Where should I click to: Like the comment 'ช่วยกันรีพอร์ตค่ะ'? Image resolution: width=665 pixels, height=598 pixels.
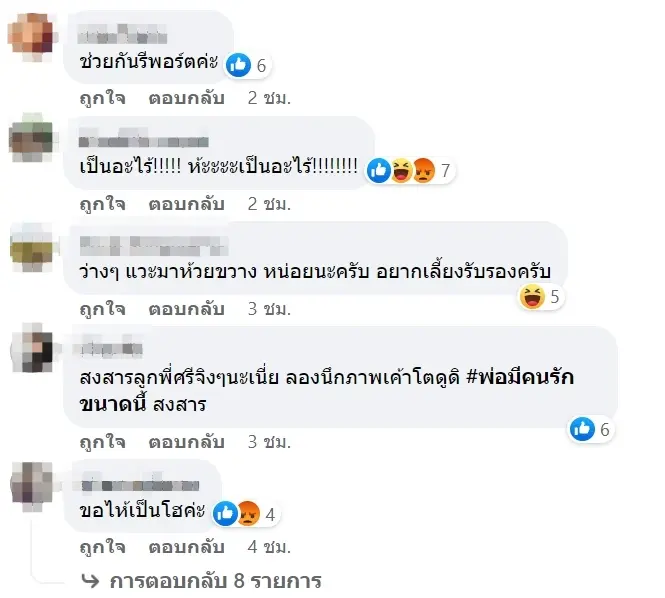coord(102,98)
